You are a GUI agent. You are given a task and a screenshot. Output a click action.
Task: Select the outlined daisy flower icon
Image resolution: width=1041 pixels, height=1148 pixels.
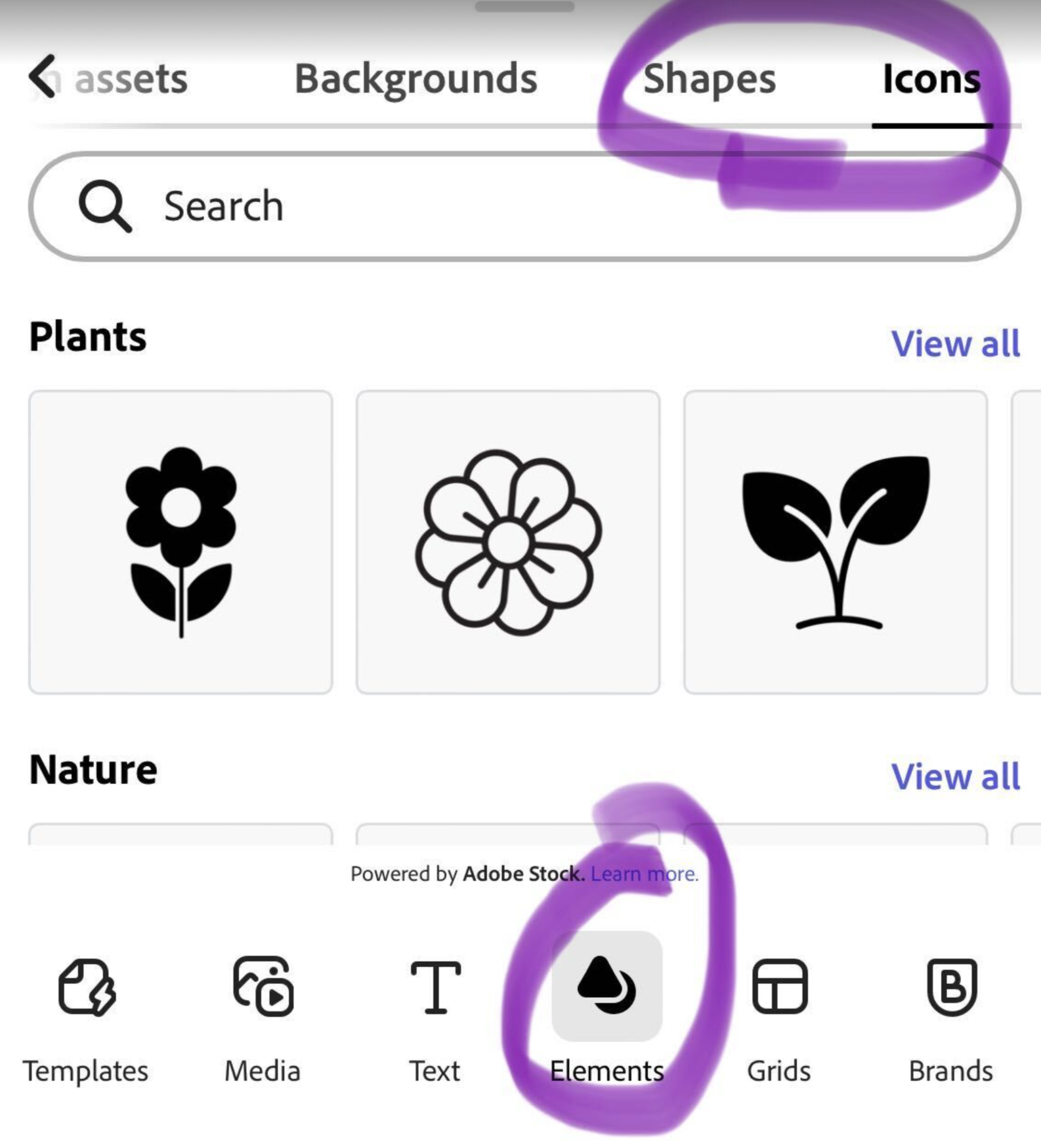tap(506, 540)
